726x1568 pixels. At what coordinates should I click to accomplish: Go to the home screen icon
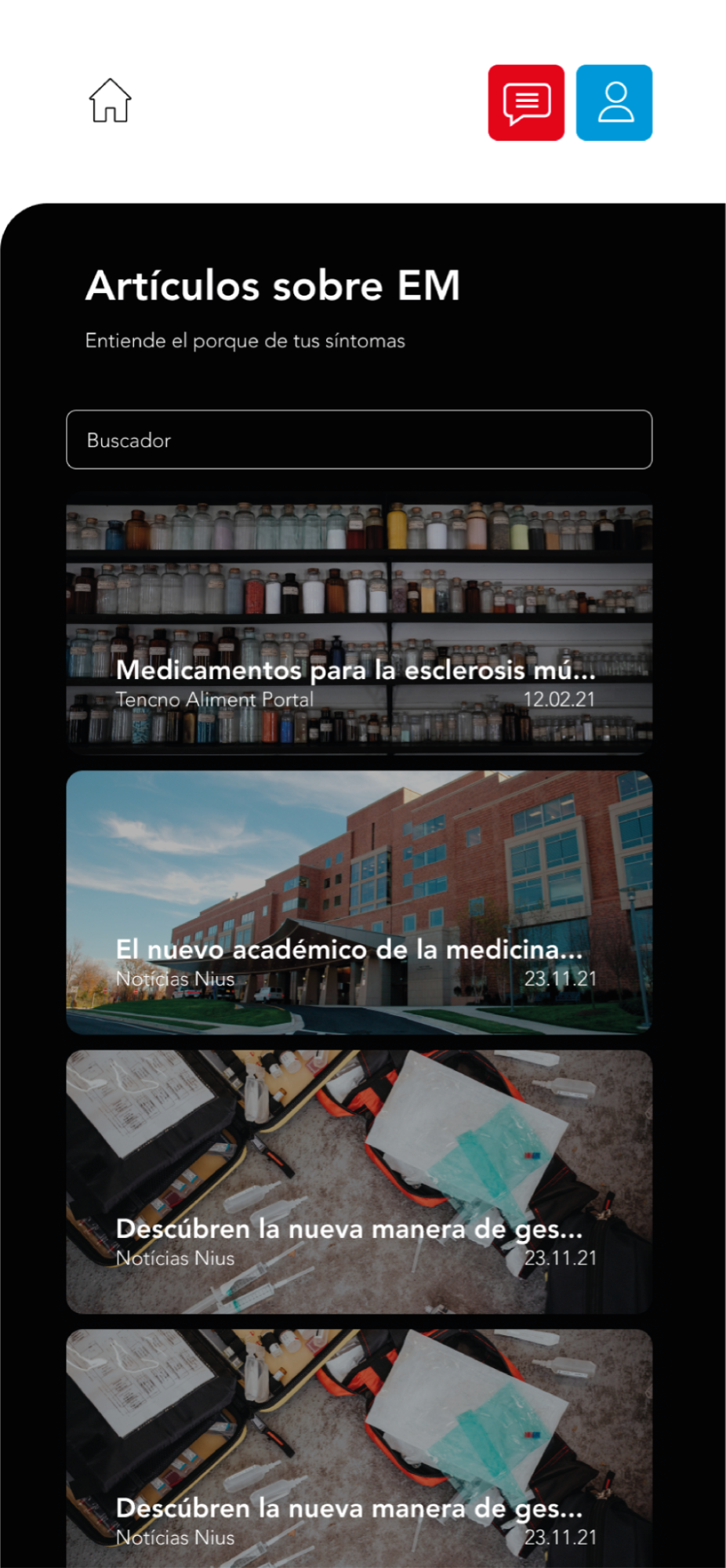click(x=110, y=101)
